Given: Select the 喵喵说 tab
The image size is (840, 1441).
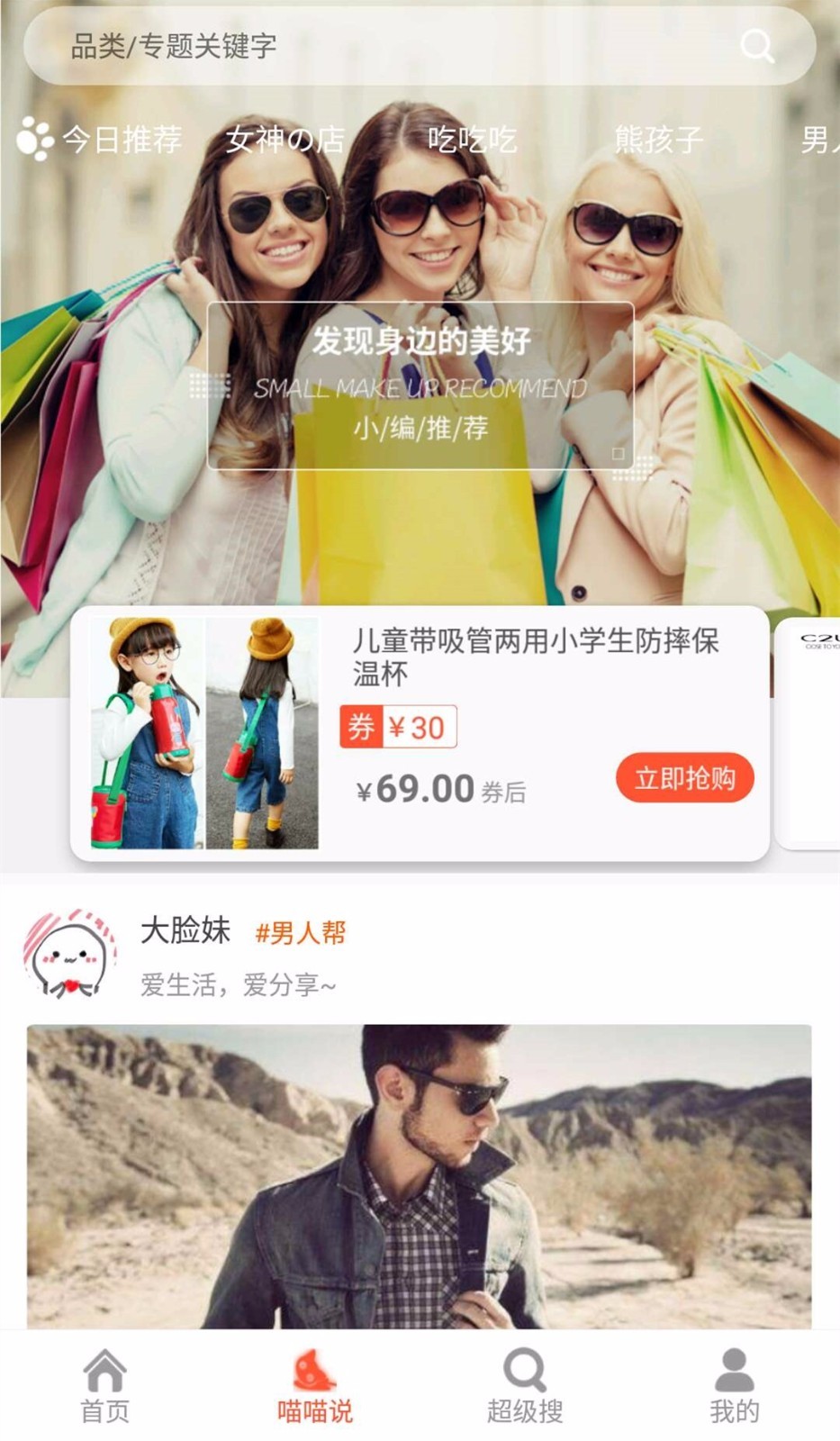Looking at the screenshot, I should 315,1386.
